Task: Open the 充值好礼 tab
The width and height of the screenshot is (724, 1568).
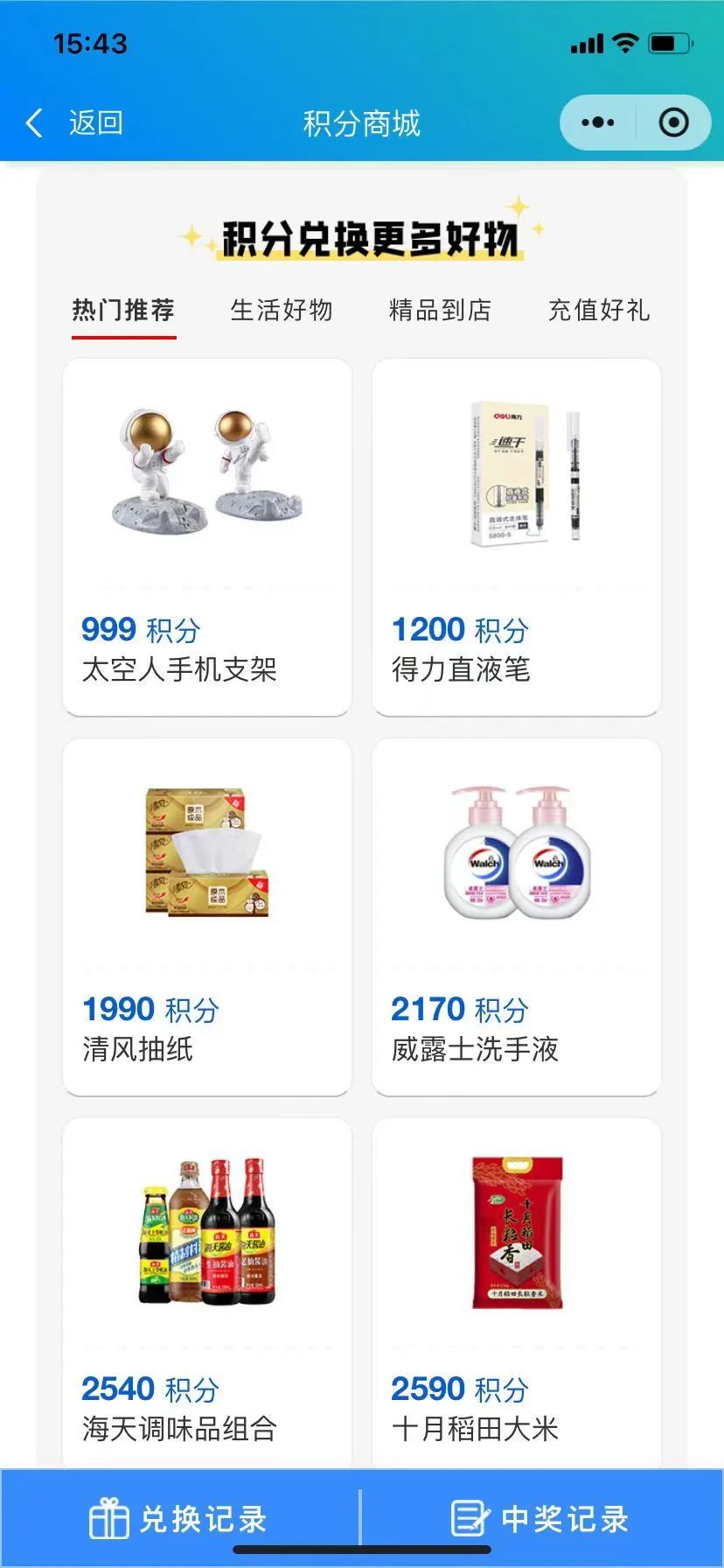Action: click(x=599, y=311)
